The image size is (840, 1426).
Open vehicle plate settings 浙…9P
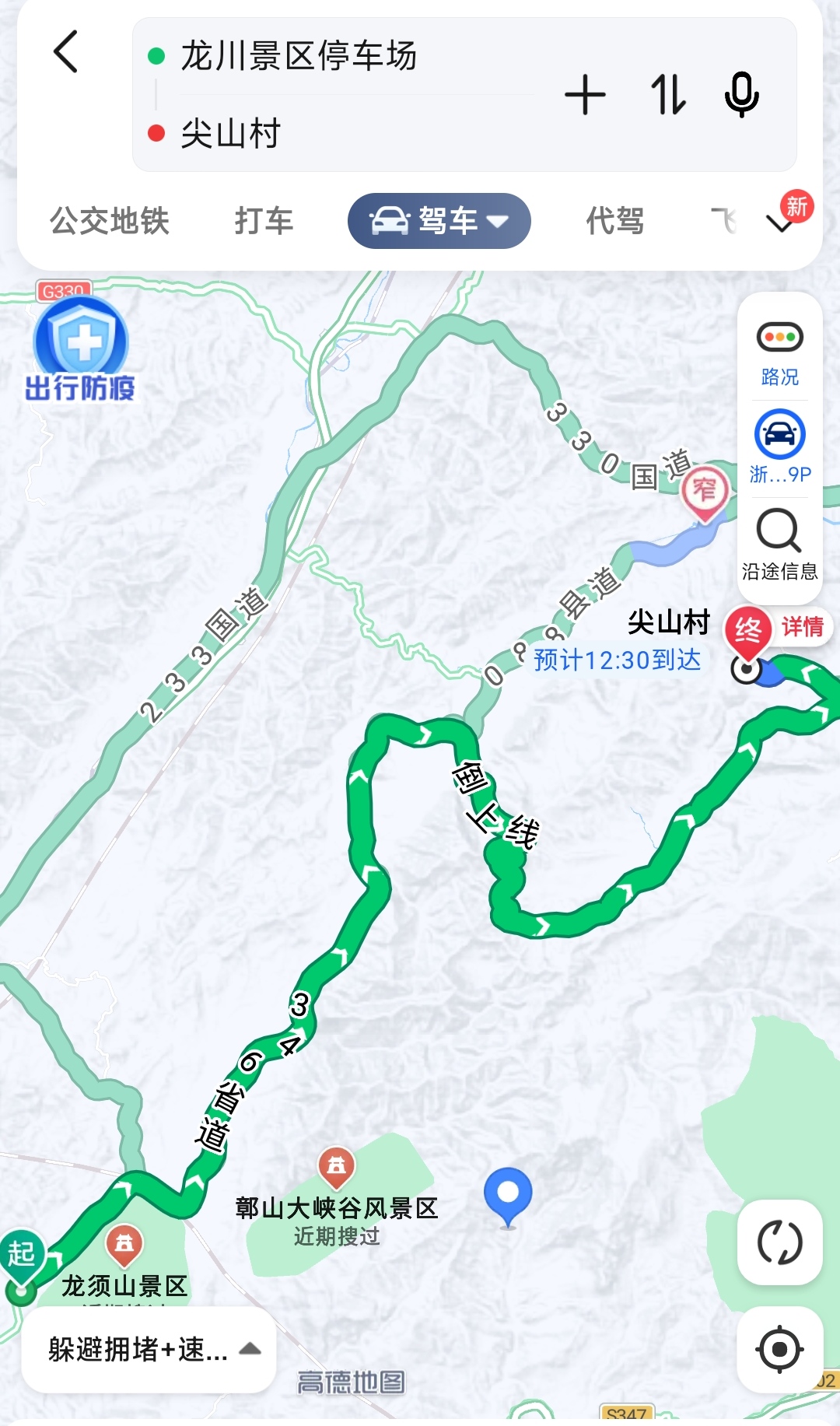tap(779, 447)
